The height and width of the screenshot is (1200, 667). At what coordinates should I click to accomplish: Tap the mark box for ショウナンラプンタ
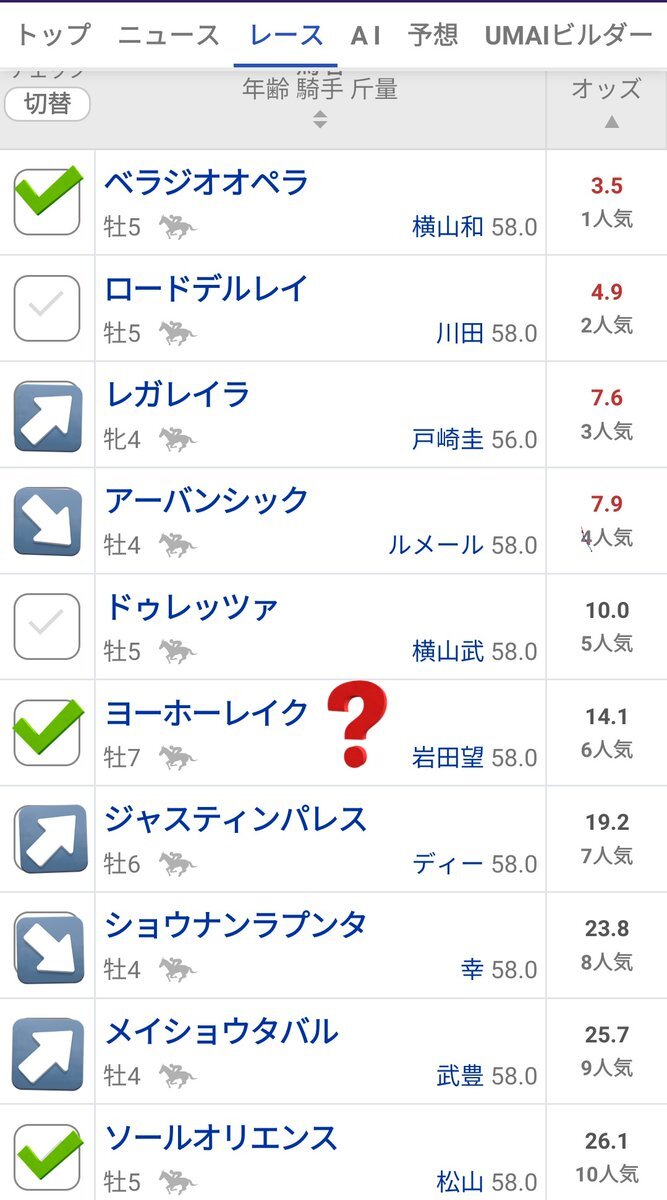click(47, 945)
